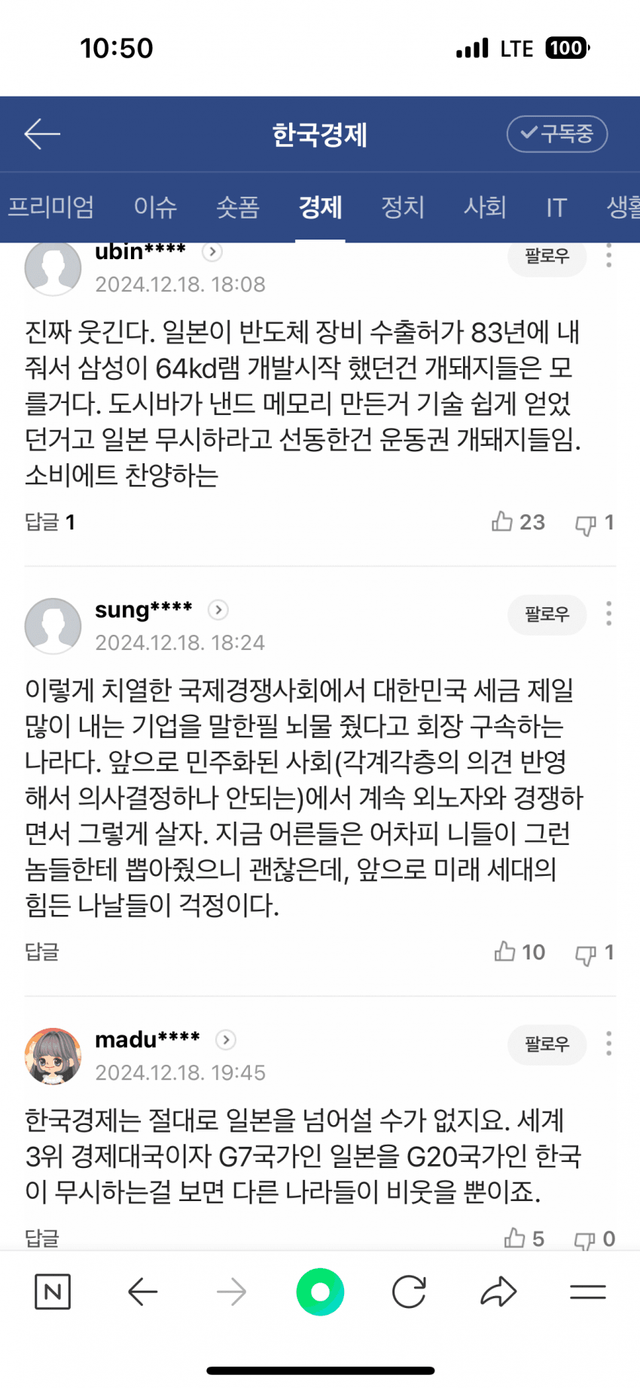Image resolution: width=640 pixels, height=1388 pixels.
Task: Dislike sung****'s comment
Action: coord(594,953)
